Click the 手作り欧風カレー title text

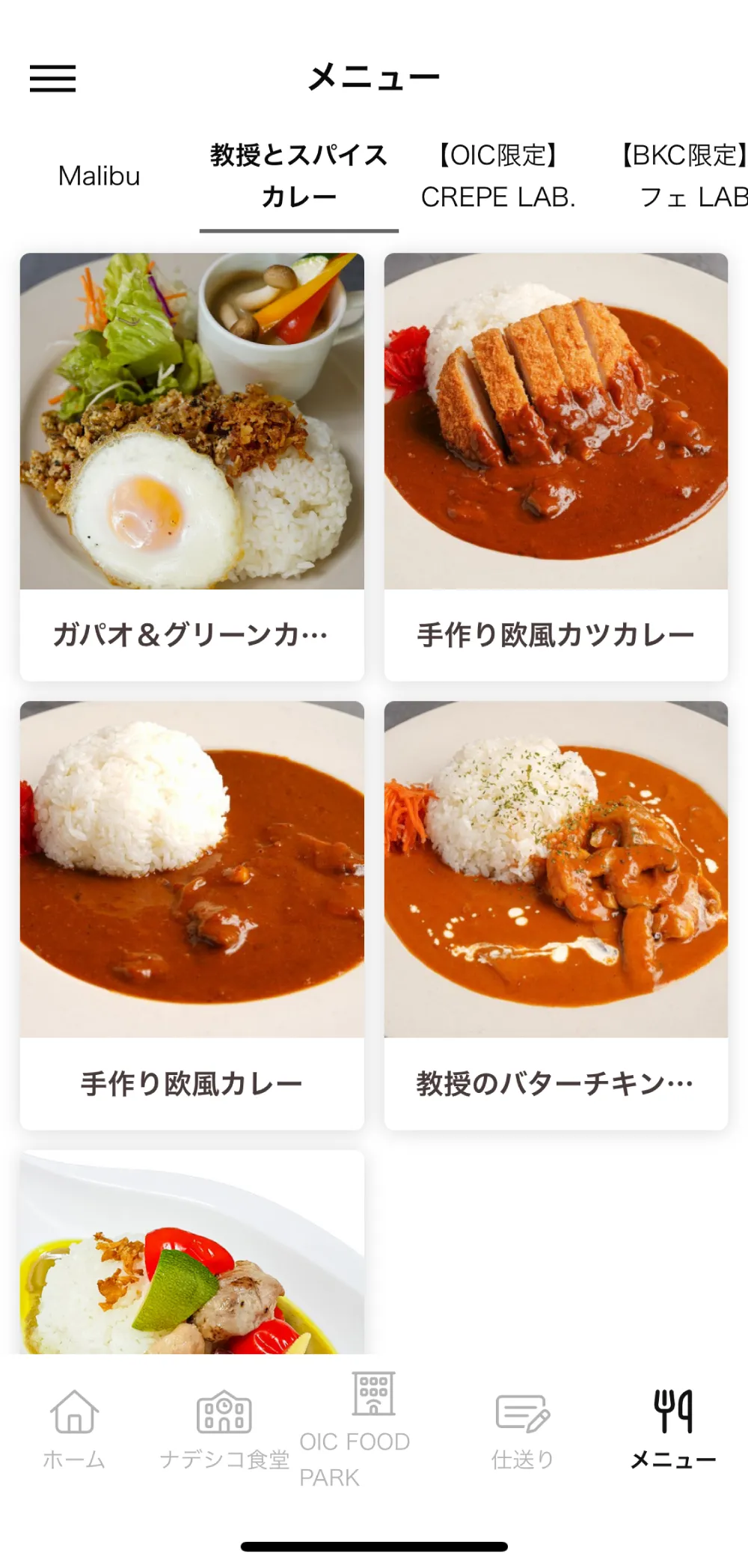click(189, 1082)
